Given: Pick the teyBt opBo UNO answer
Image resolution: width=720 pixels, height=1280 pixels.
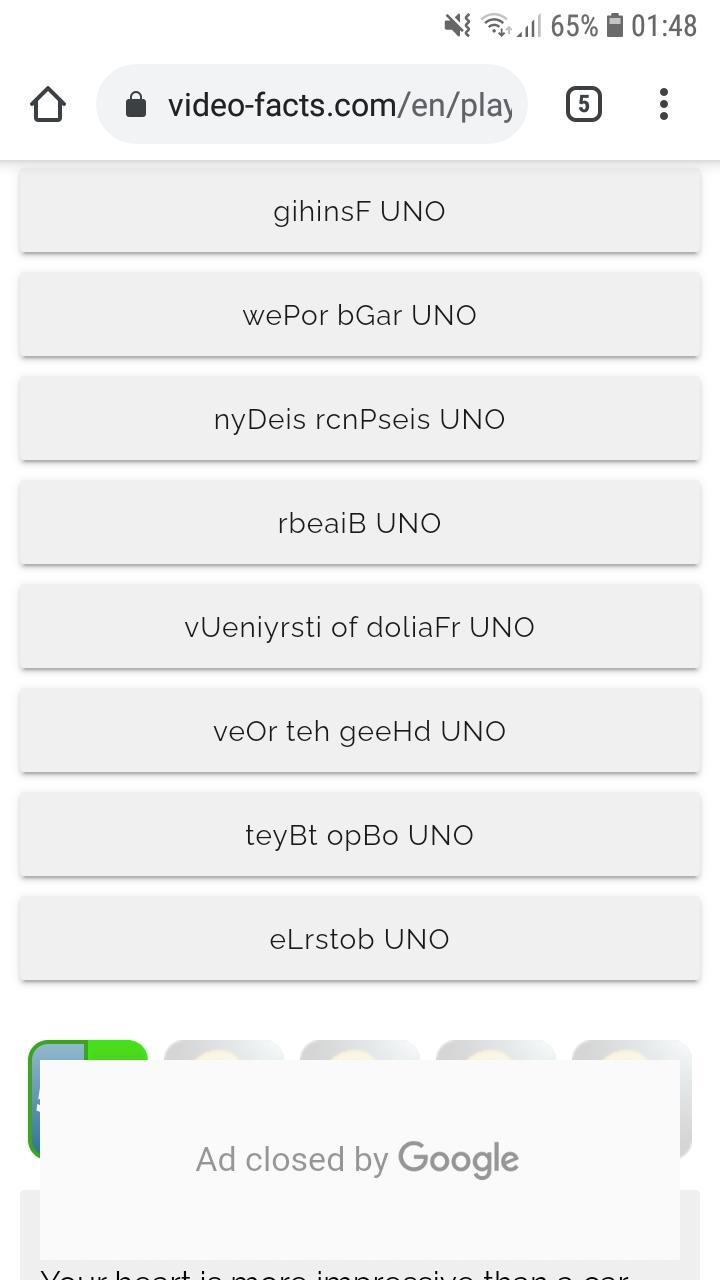Looking at the screenshot, I should pos(360,835).
